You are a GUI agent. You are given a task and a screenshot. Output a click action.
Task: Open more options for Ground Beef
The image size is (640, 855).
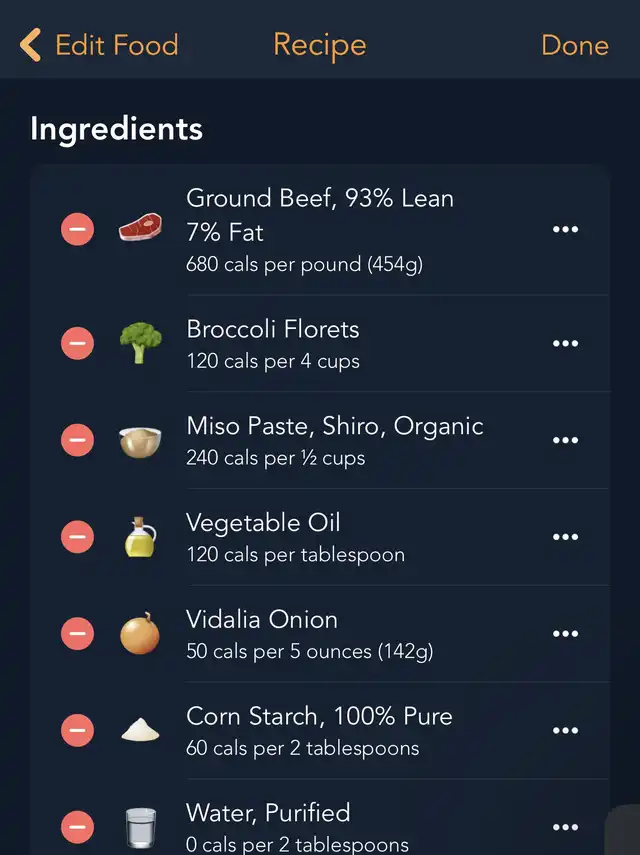pos(565,230)
